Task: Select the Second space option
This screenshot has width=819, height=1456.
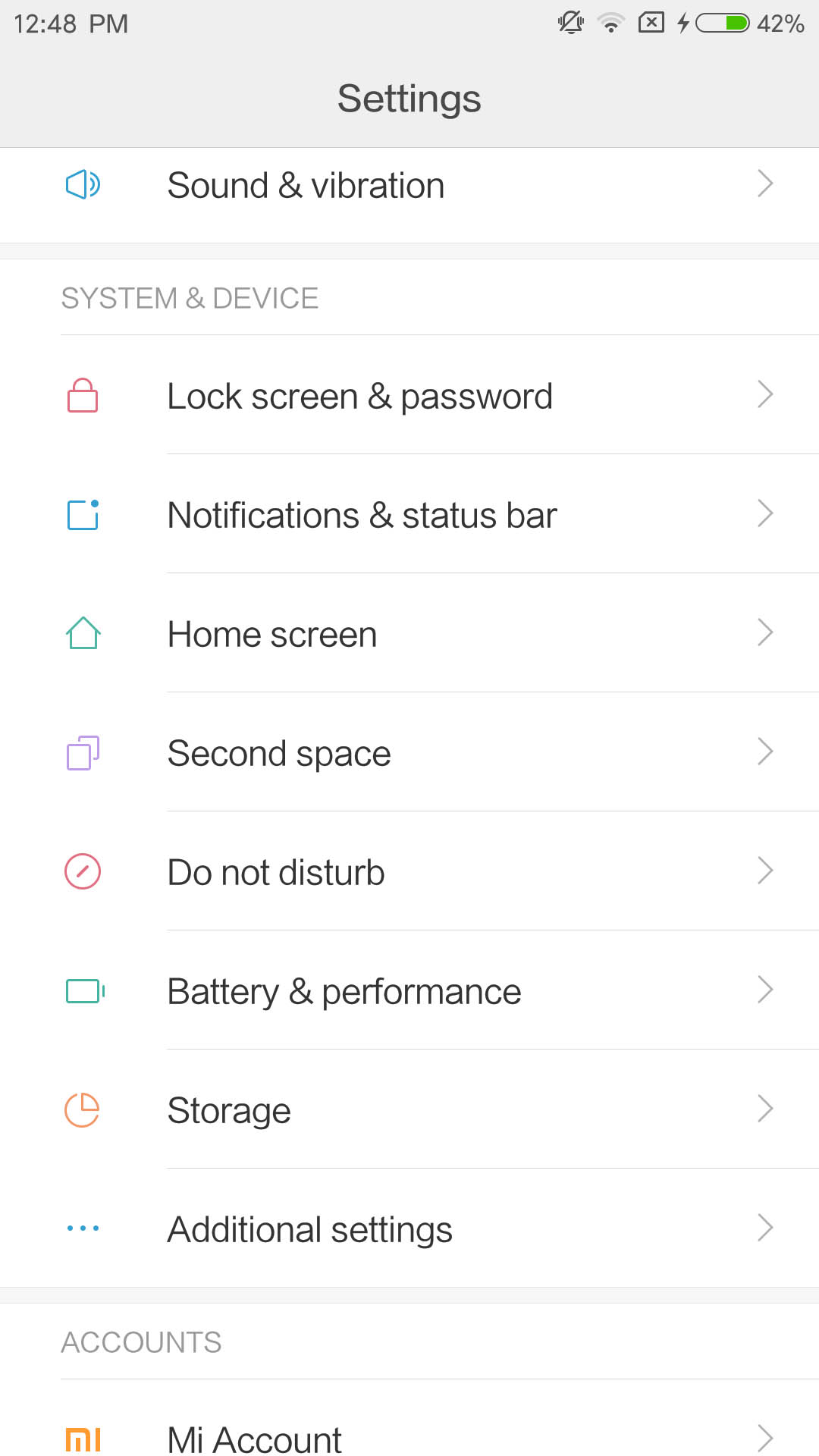Action: coord(409,752)
